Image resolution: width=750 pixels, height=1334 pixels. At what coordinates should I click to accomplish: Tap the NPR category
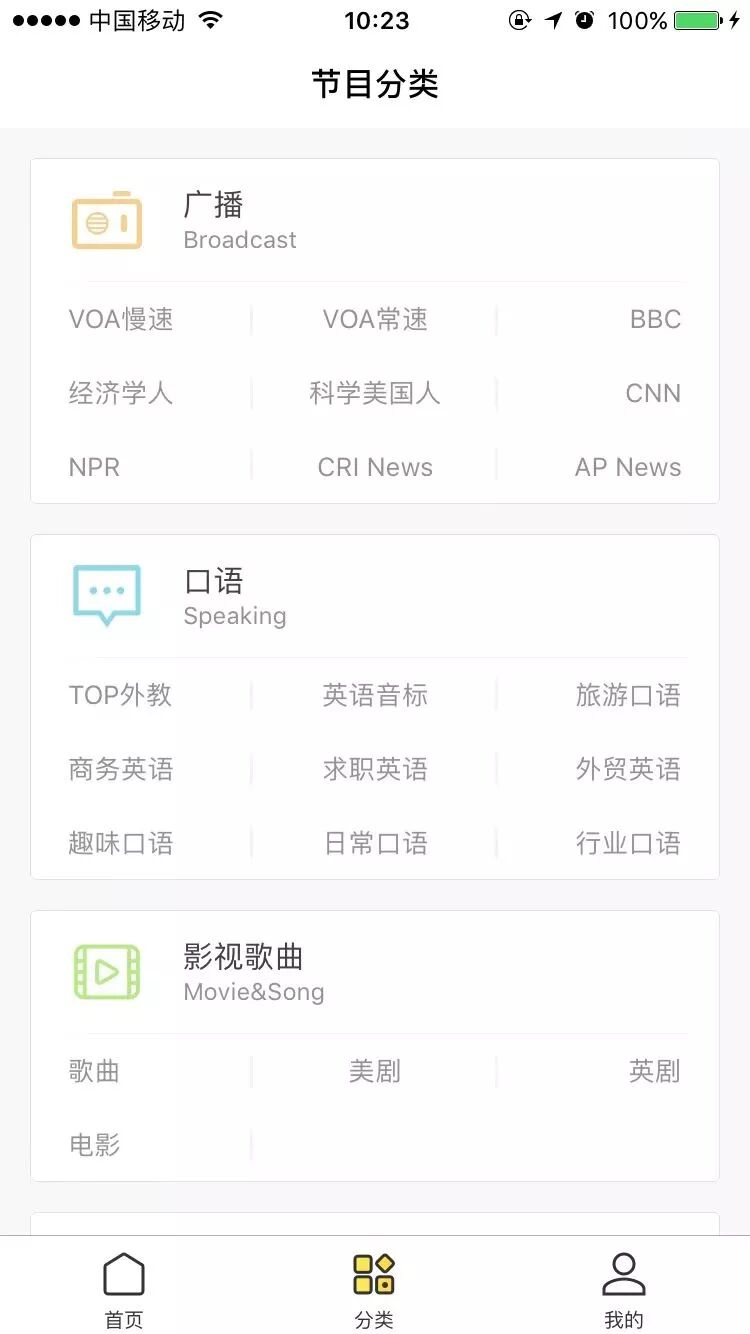(94, 468)
